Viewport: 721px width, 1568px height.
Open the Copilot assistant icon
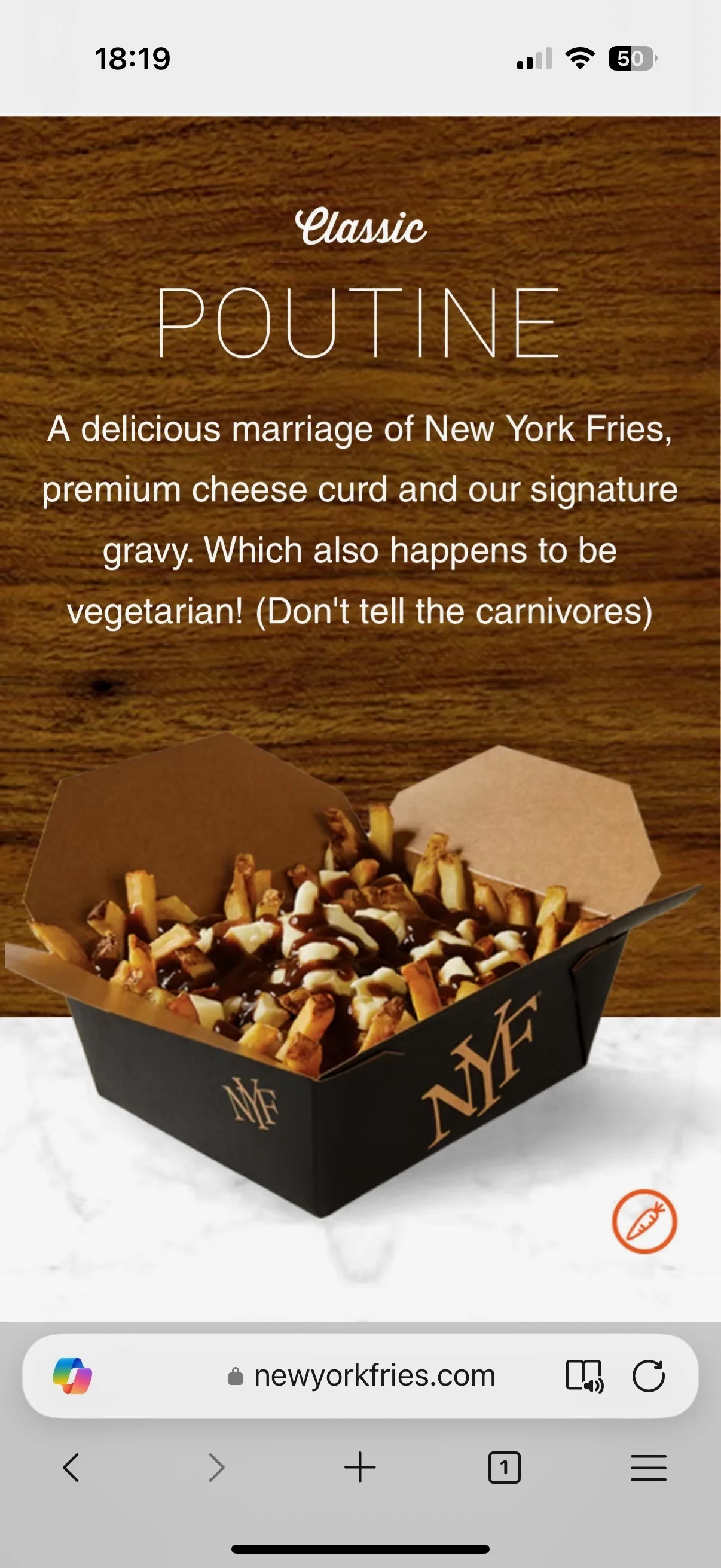72,1375
